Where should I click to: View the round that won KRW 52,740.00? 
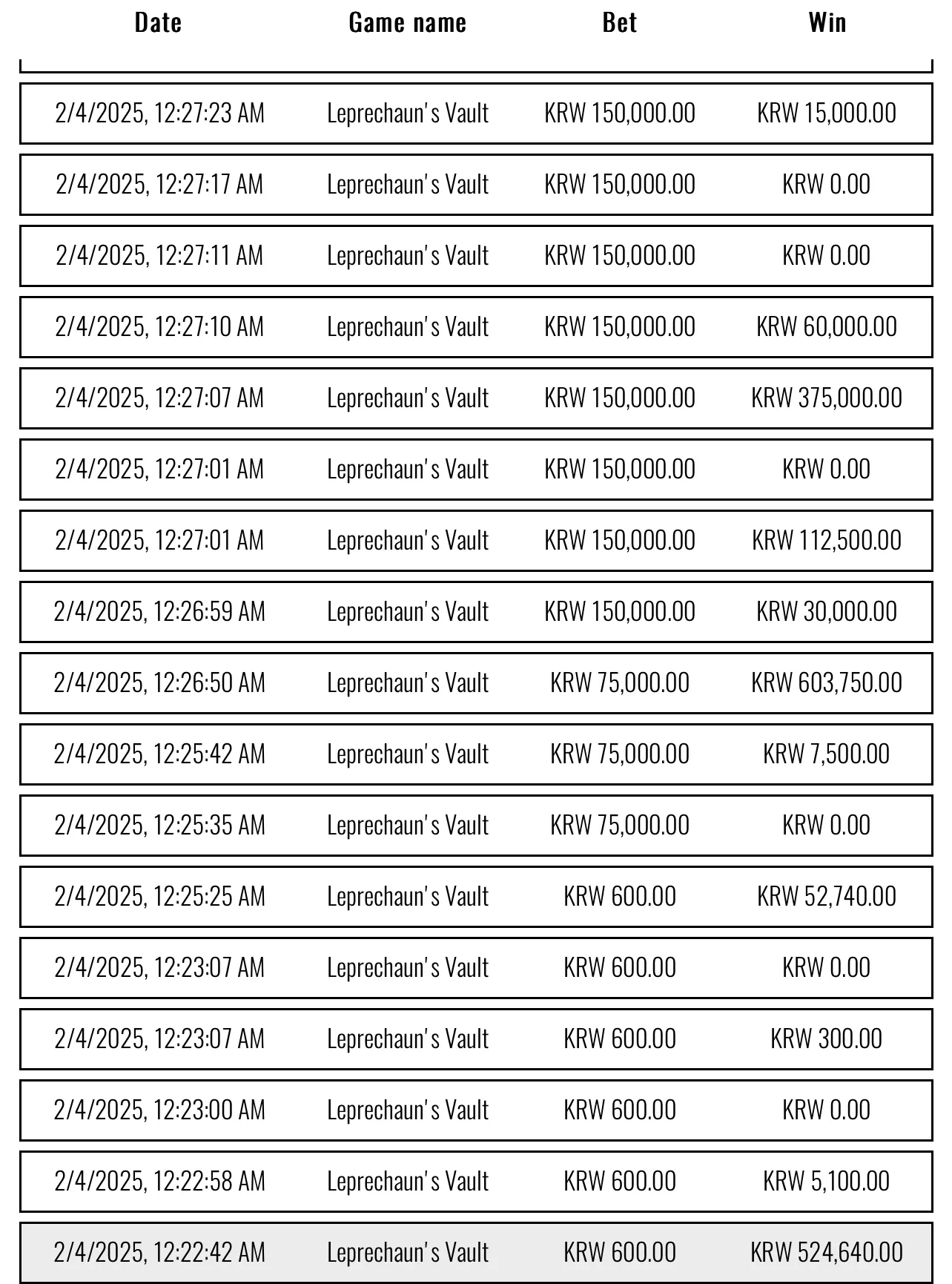pyautogui.click(x=476, y=897)
